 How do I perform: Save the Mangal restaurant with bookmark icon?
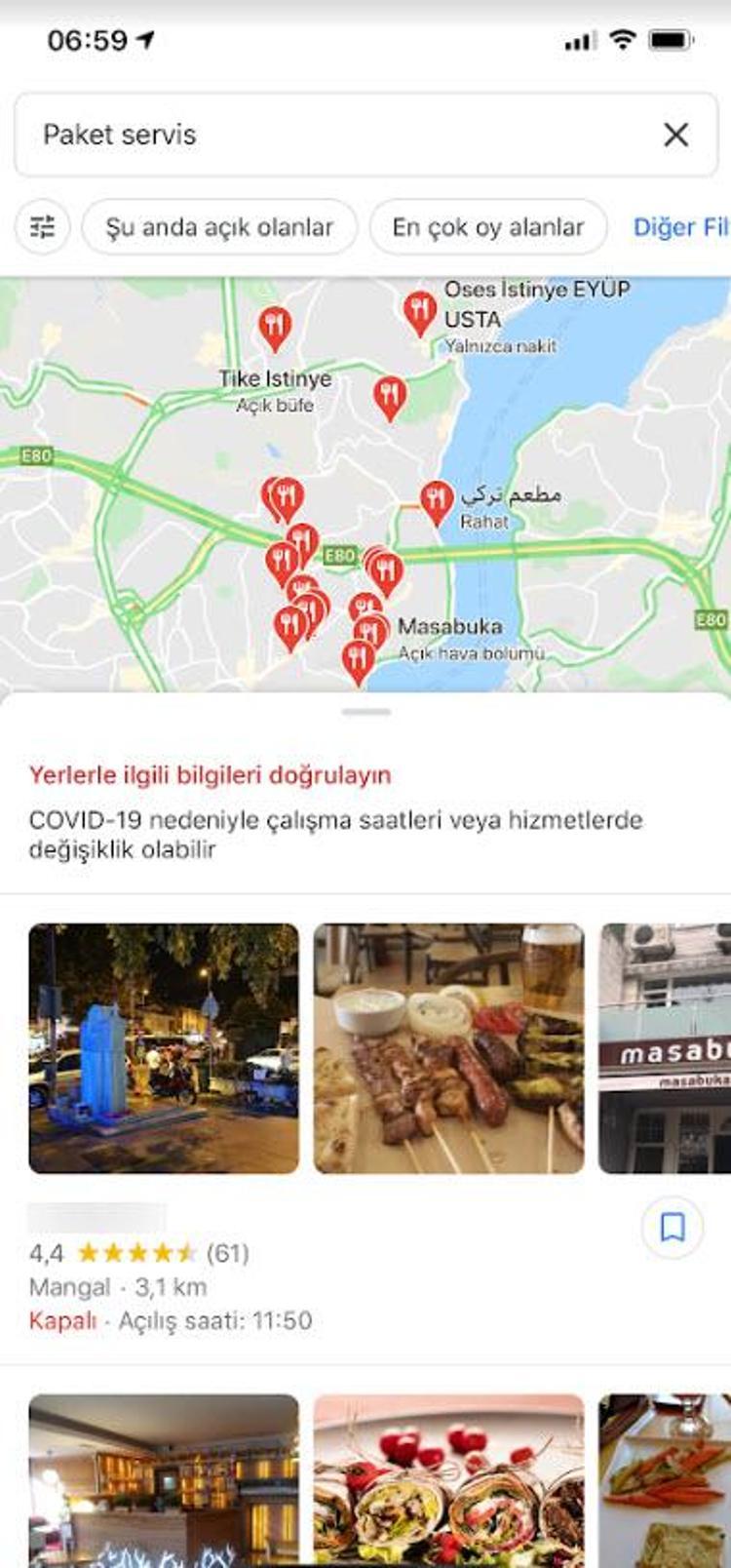point(672,1227)
